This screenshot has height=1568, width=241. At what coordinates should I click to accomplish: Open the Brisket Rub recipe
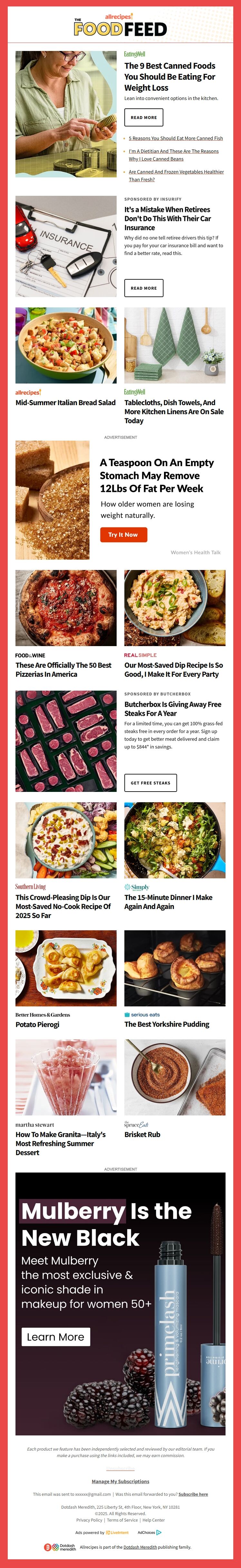[x=142, y=1134]
